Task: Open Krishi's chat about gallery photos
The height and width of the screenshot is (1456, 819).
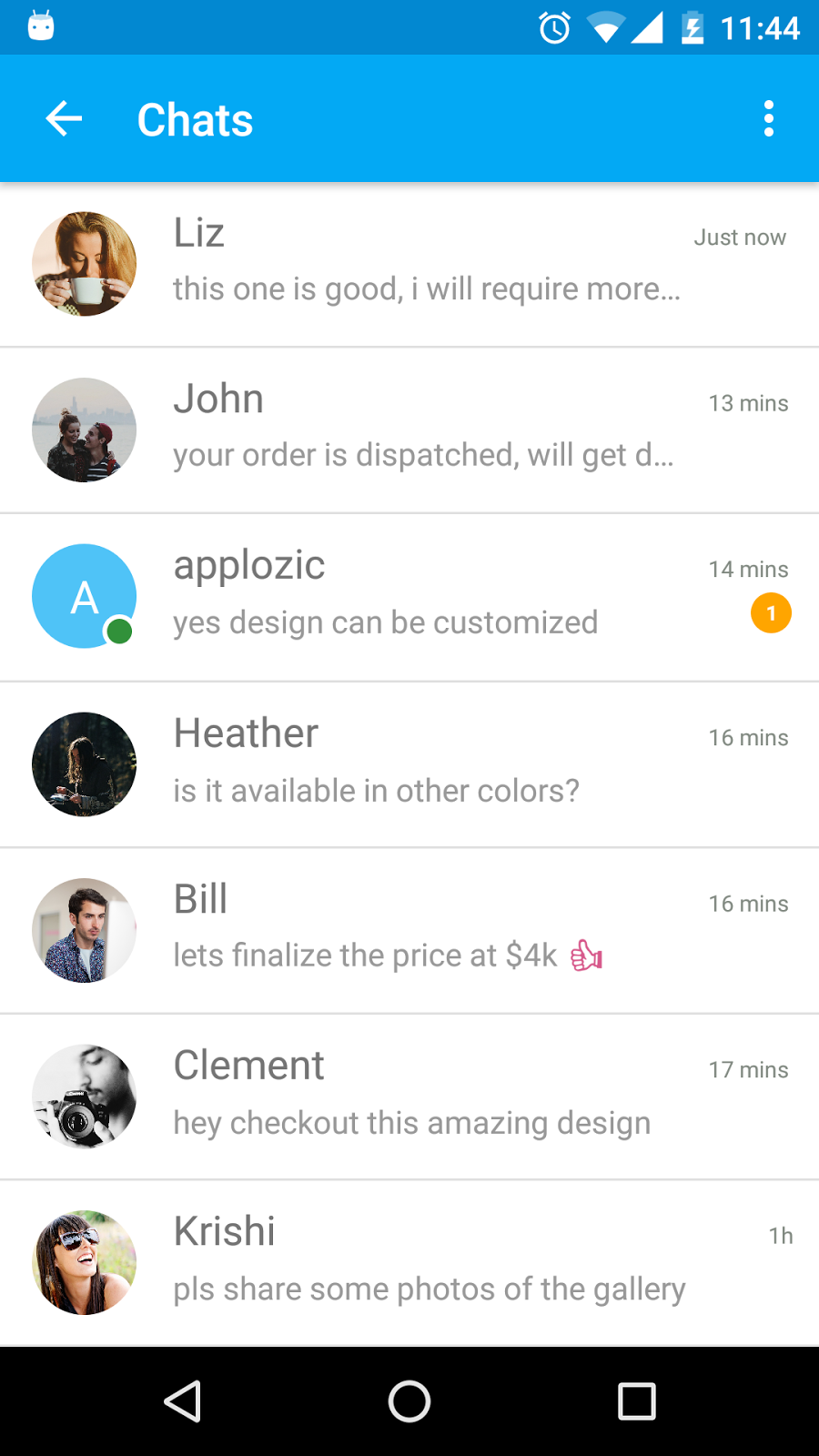Action: 409,1262
